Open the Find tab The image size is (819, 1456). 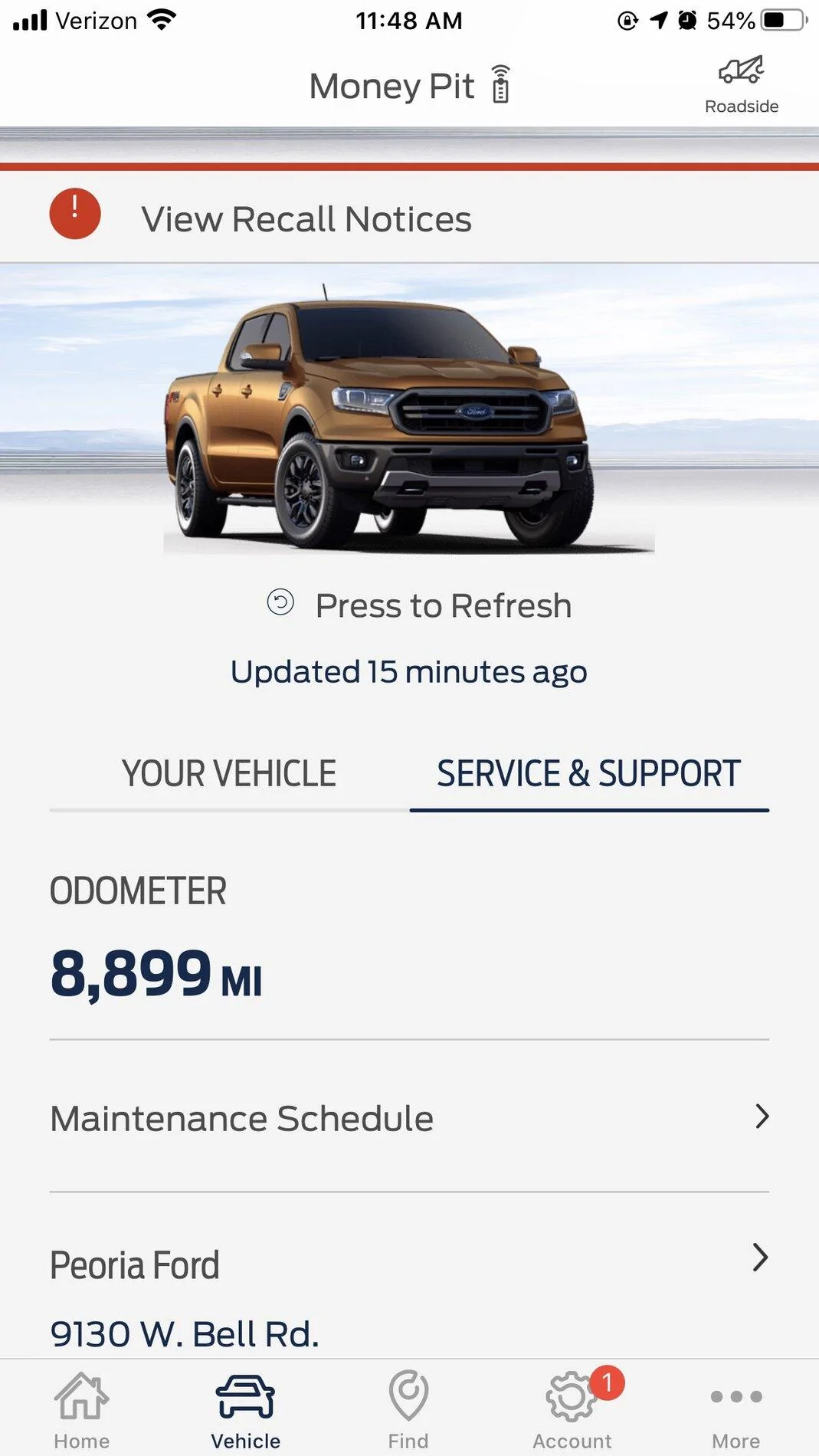coord(408,1410)
